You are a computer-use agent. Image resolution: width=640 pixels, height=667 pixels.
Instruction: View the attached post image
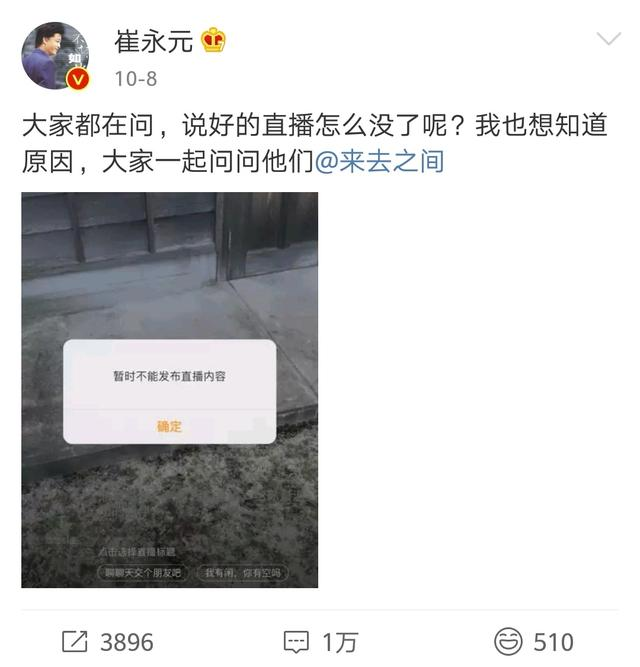170,390
